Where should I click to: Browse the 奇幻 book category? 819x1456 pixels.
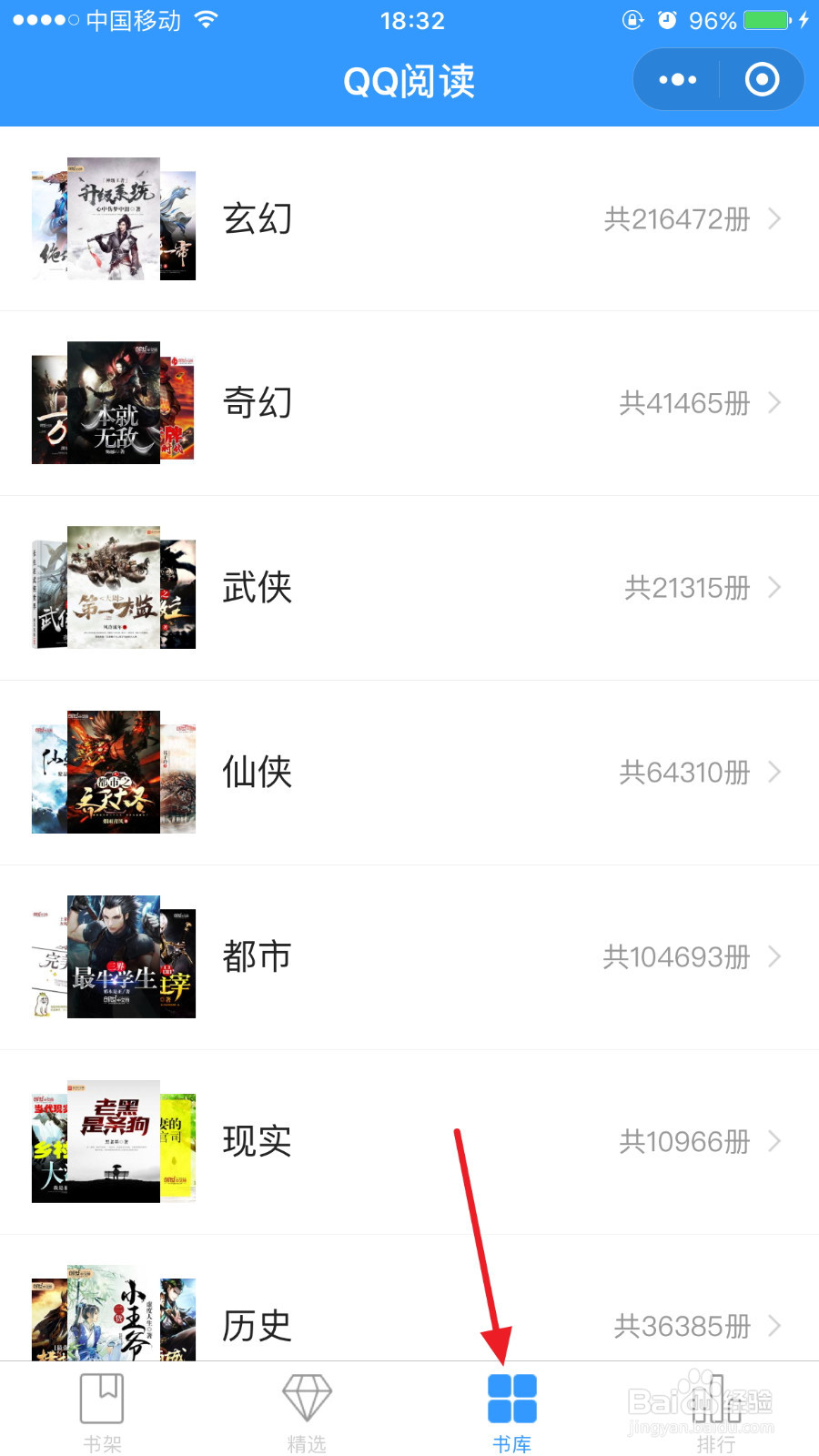point(409,403)
